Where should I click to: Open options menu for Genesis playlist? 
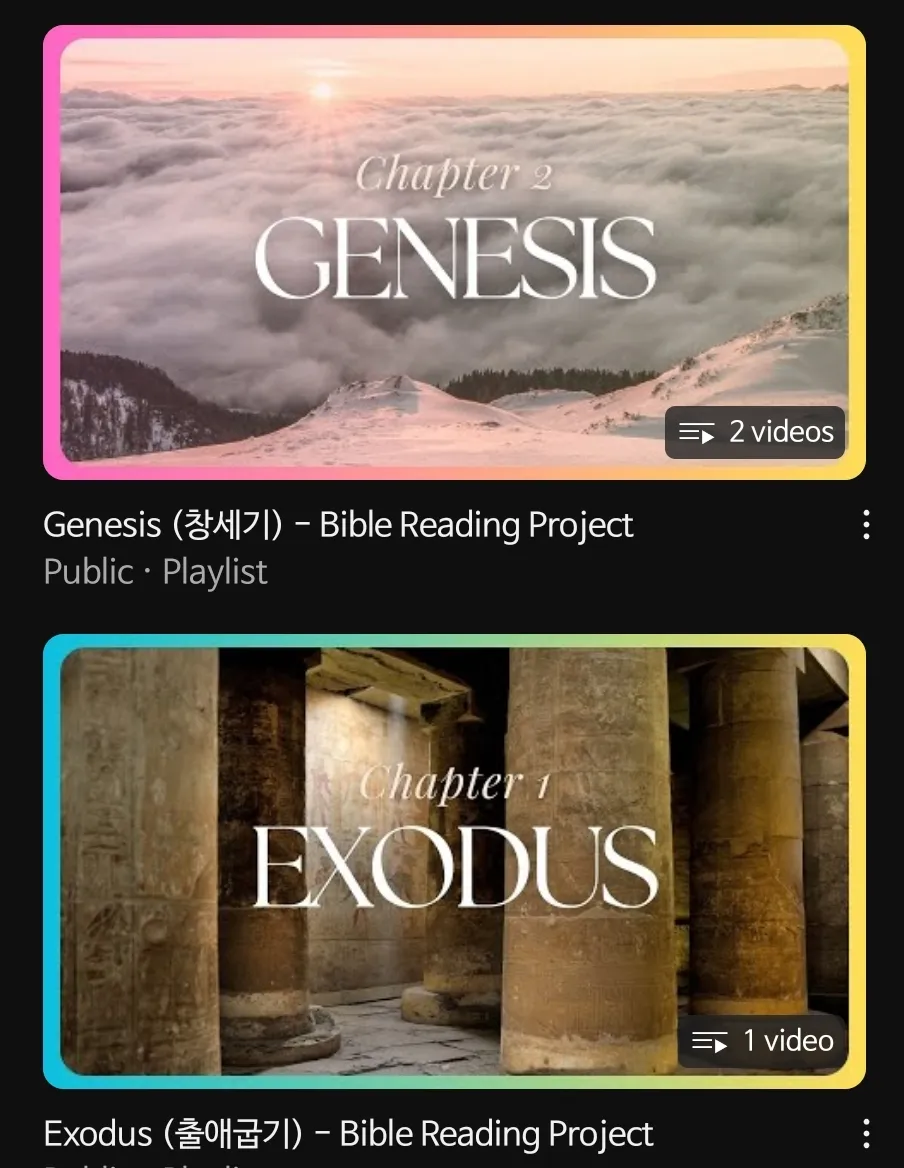(866, 525)
